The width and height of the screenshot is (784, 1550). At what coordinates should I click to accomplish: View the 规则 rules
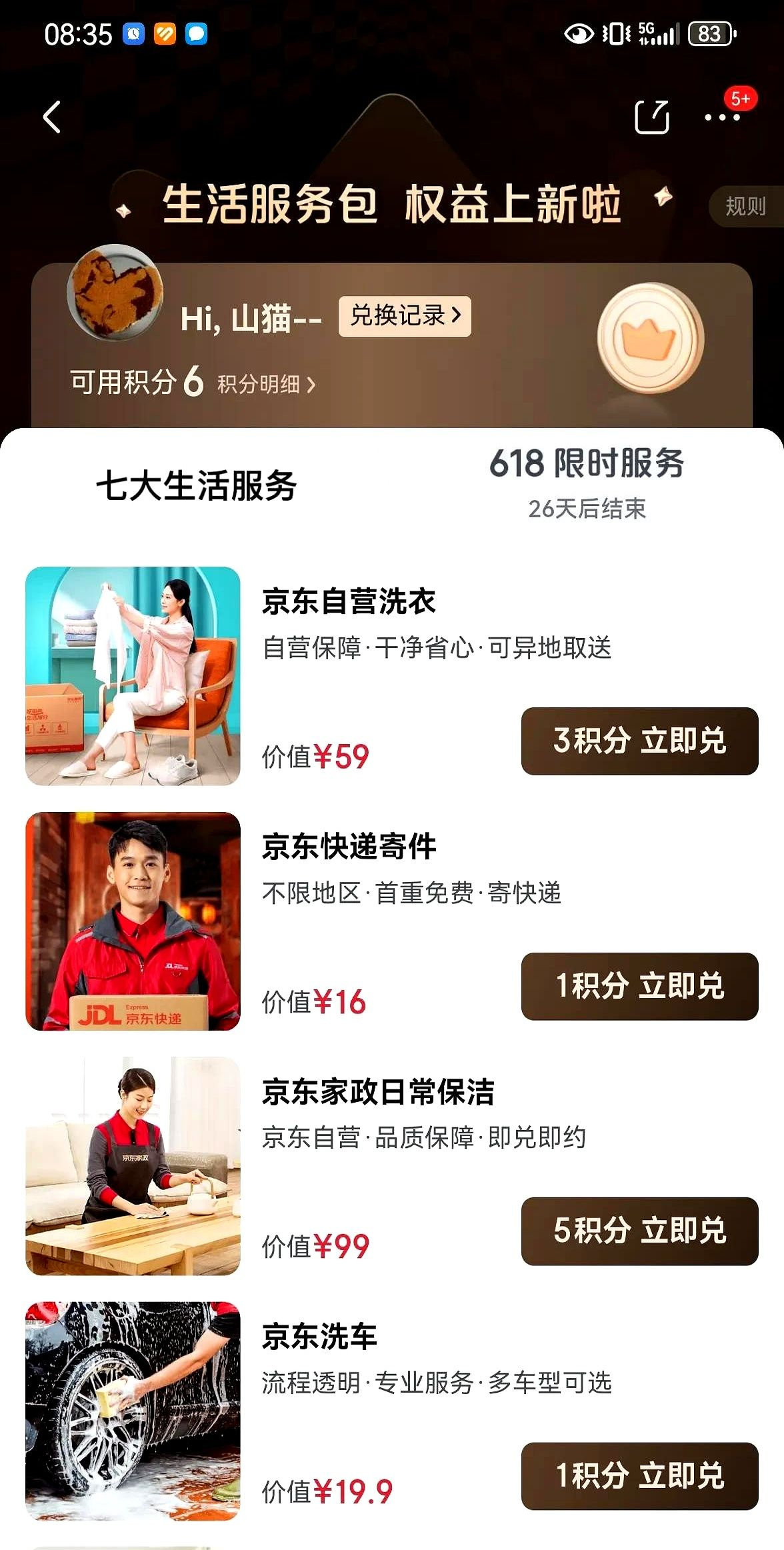pos(745,207)
